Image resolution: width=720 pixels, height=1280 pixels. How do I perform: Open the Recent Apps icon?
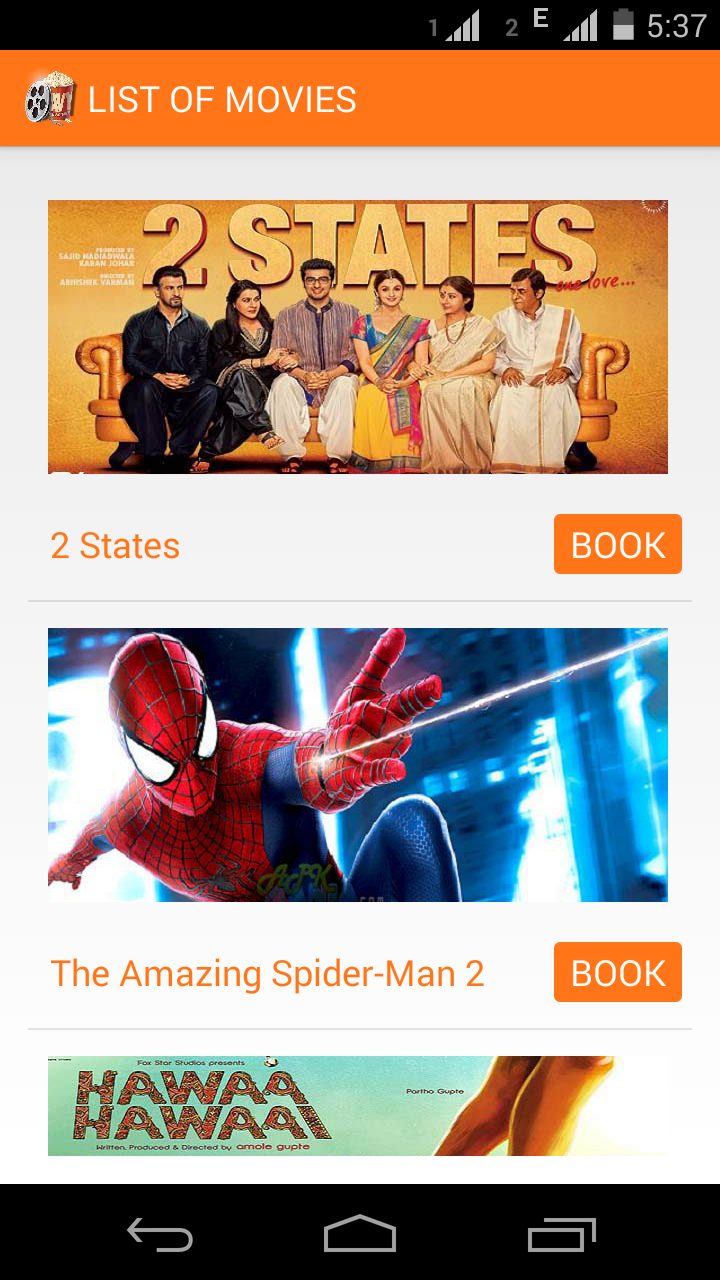560,1236
